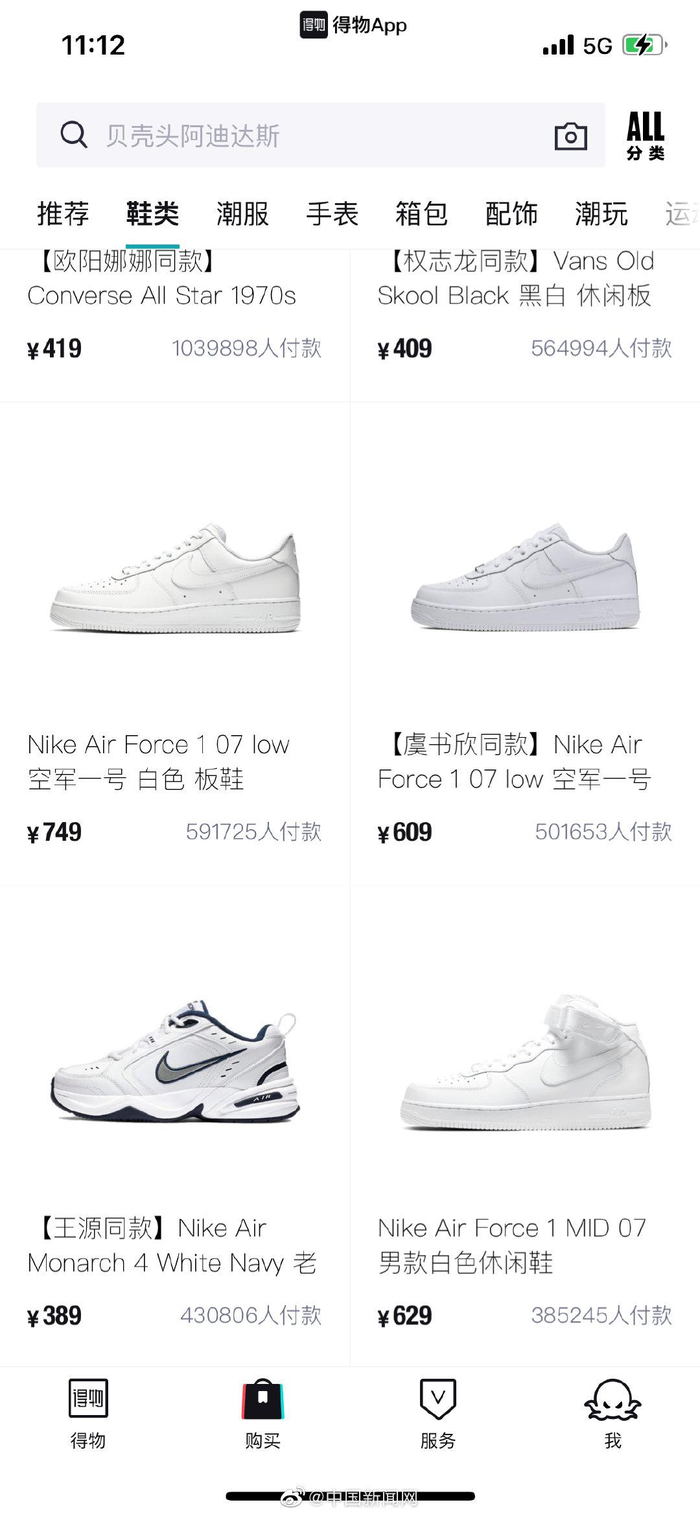Viewport: 700px width, 1515px height.
Task: View the ¥749 Nike Air Force 1 card
Action: click(x=175, y=643)
